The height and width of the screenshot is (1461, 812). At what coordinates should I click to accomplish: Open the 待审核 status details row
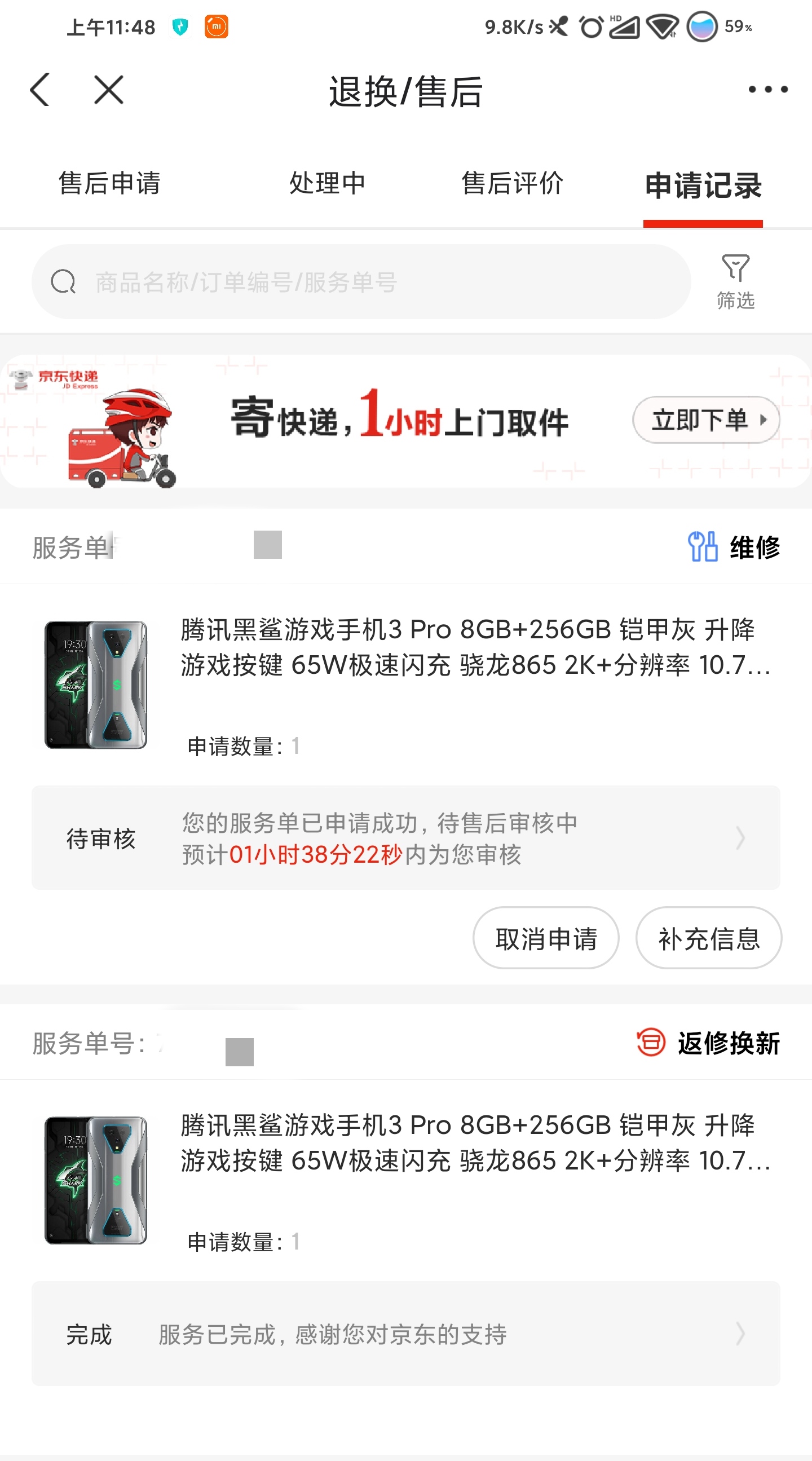405,838
